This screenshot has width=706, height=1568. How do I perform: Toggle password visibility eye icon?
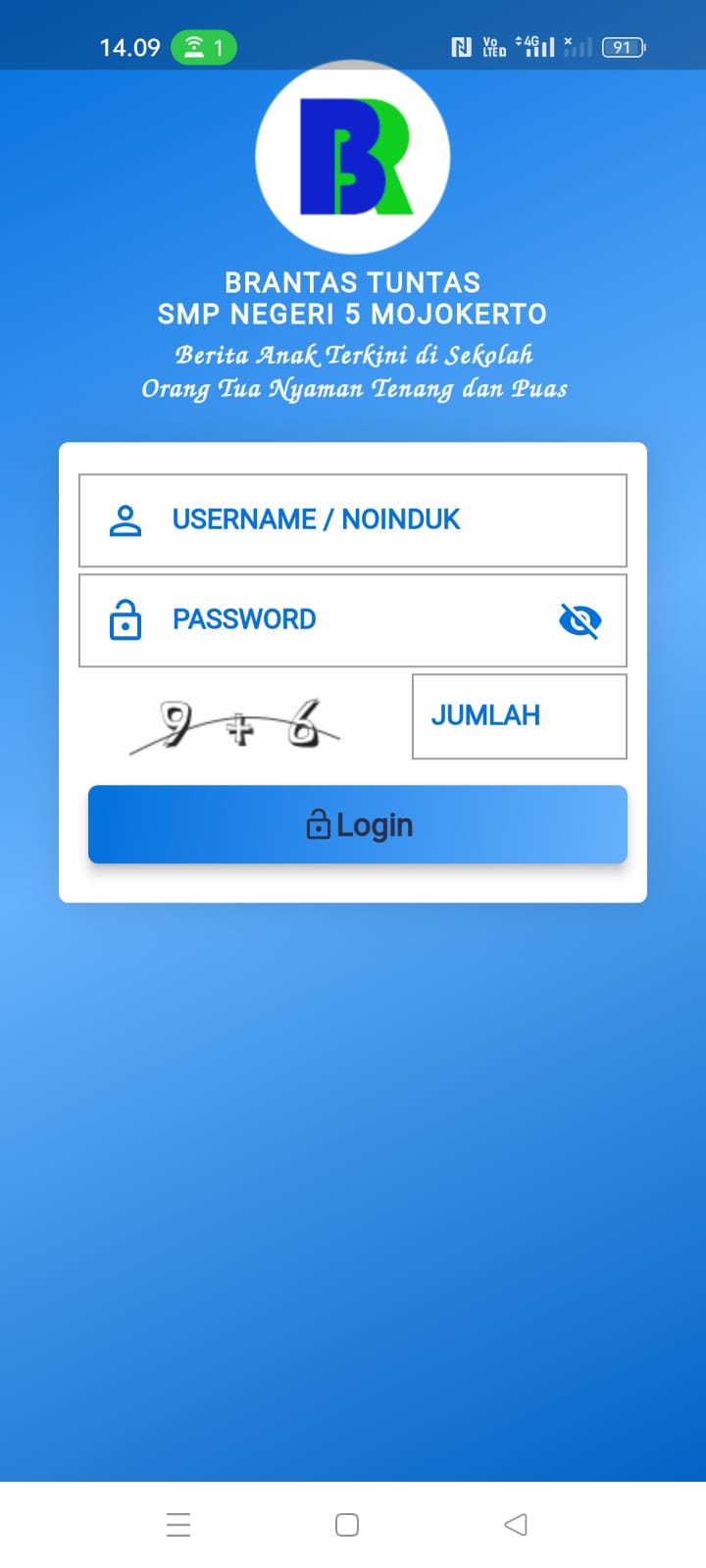(580, 620)
